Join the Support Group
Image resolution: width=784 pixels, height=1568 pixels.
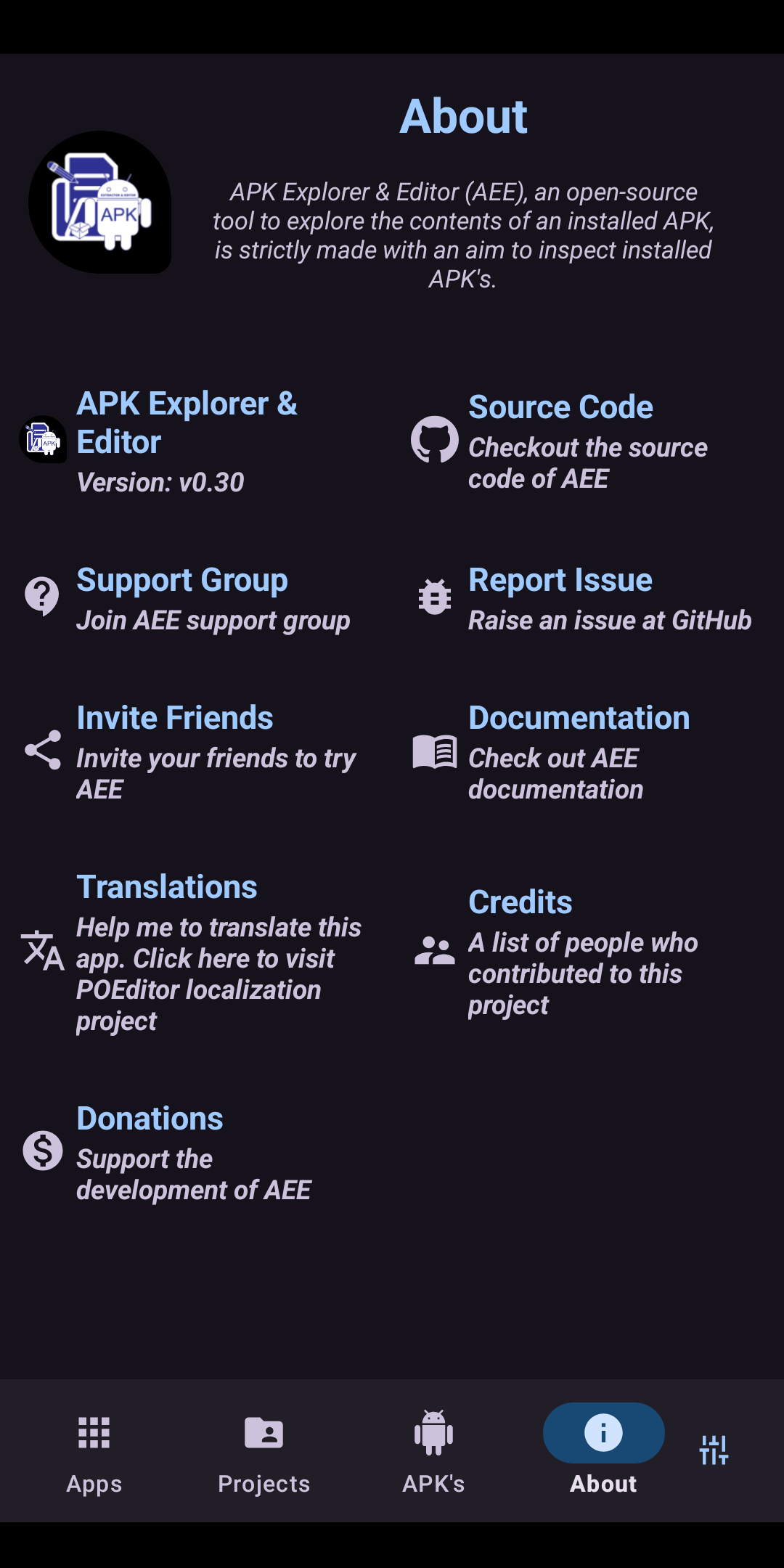coord(189,597)
